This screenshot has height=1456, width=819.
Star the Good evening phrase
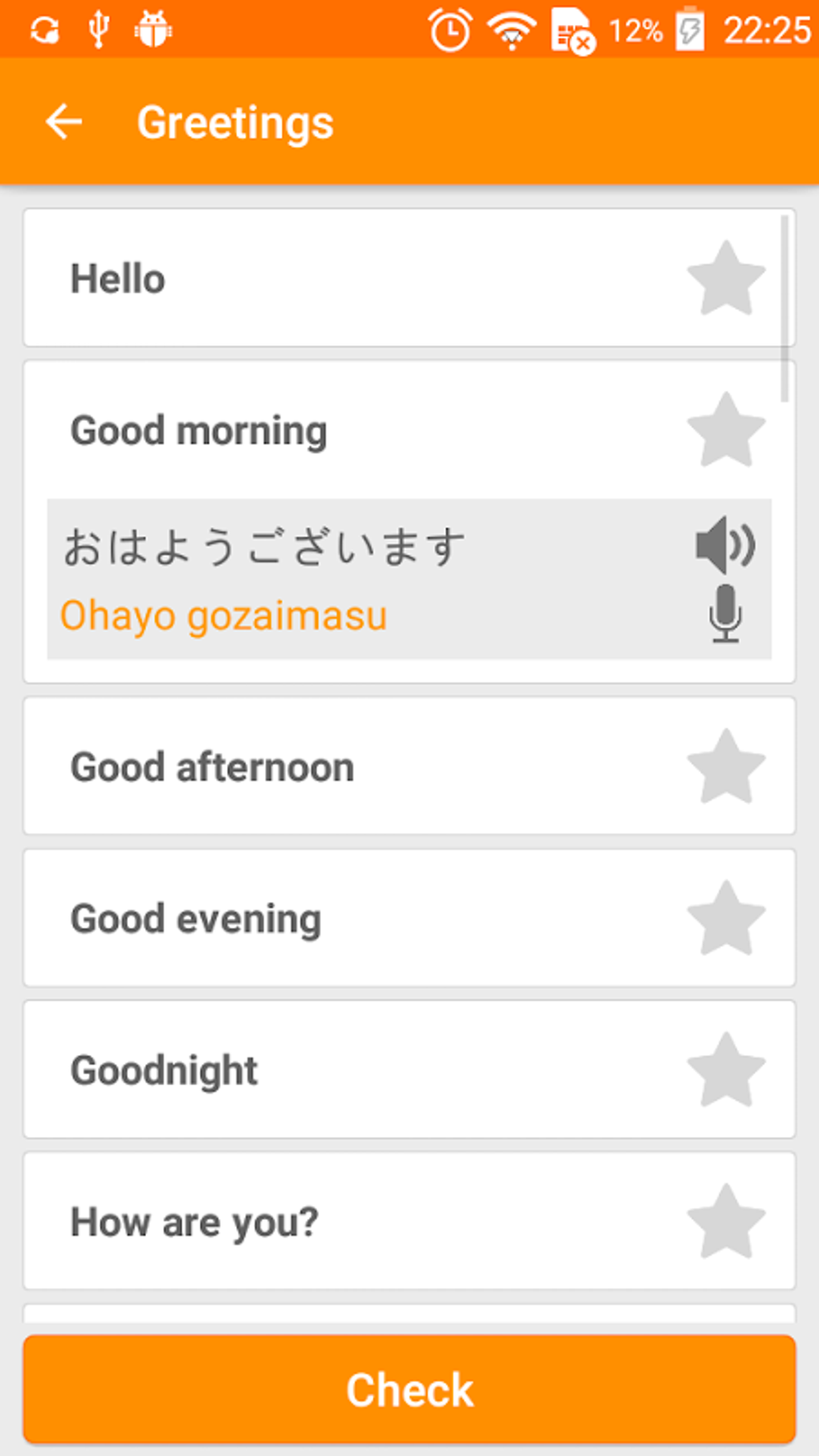(x=726, y=919)
